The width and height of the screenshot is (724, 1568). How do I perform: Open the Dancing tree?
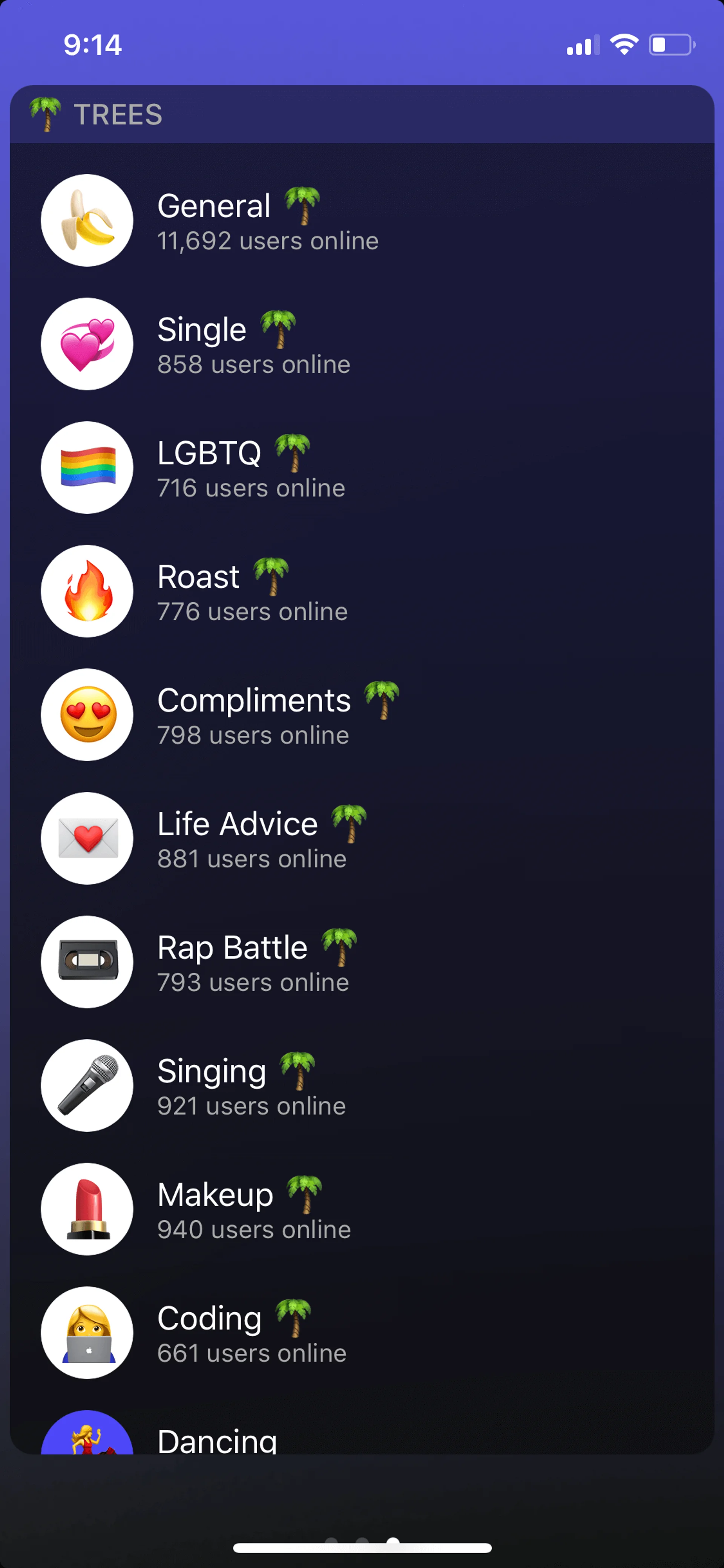(216, 1440)
